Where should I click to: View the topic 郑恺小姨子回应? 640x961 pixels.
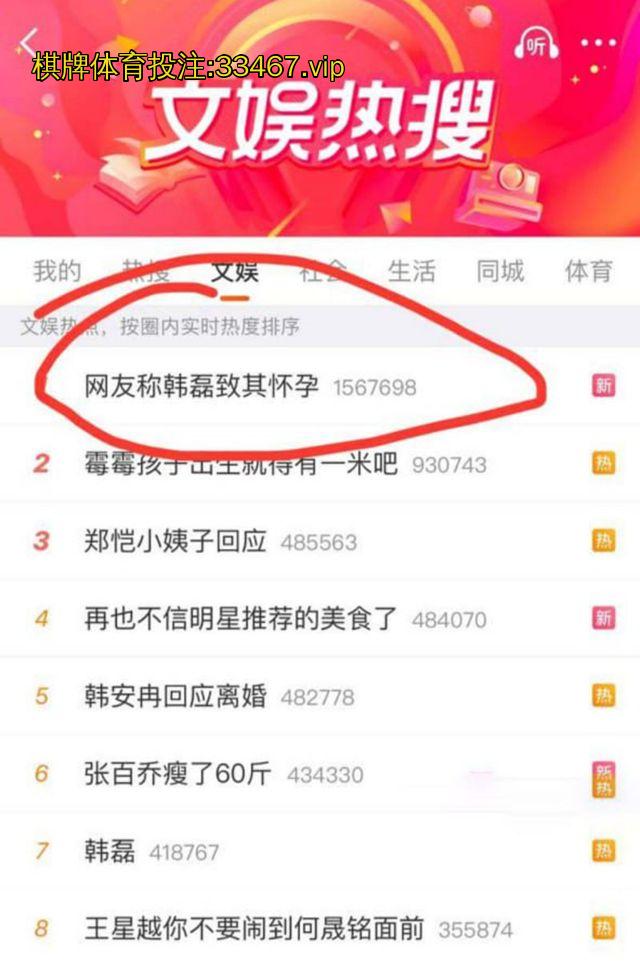point(176,541)
